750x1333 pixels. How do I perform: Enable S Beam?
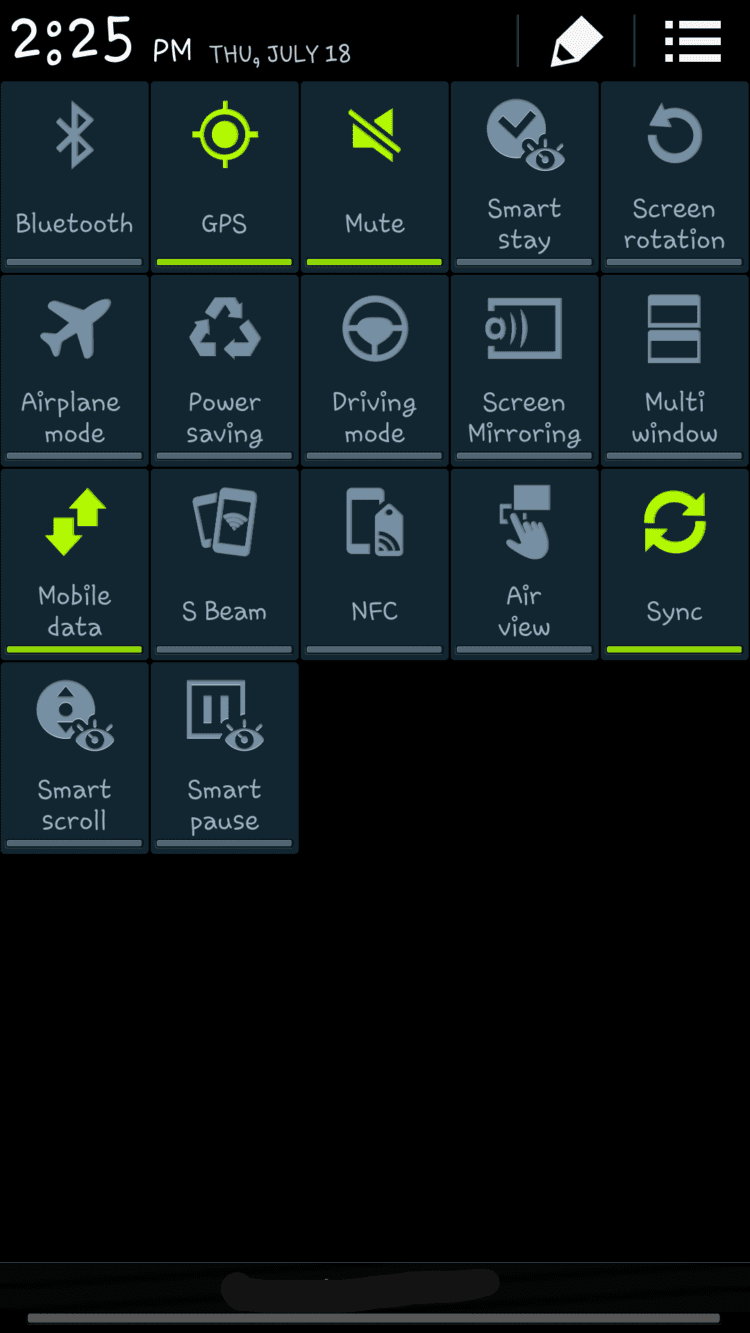(x=225, y=563)
